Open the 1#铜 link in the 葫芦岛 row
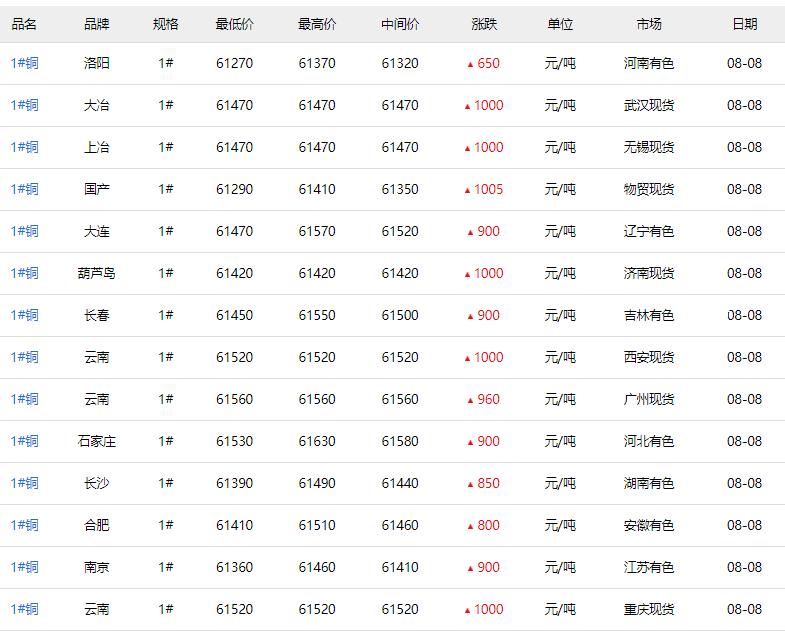This screenshot has height=634, width=785. (25, 273)
